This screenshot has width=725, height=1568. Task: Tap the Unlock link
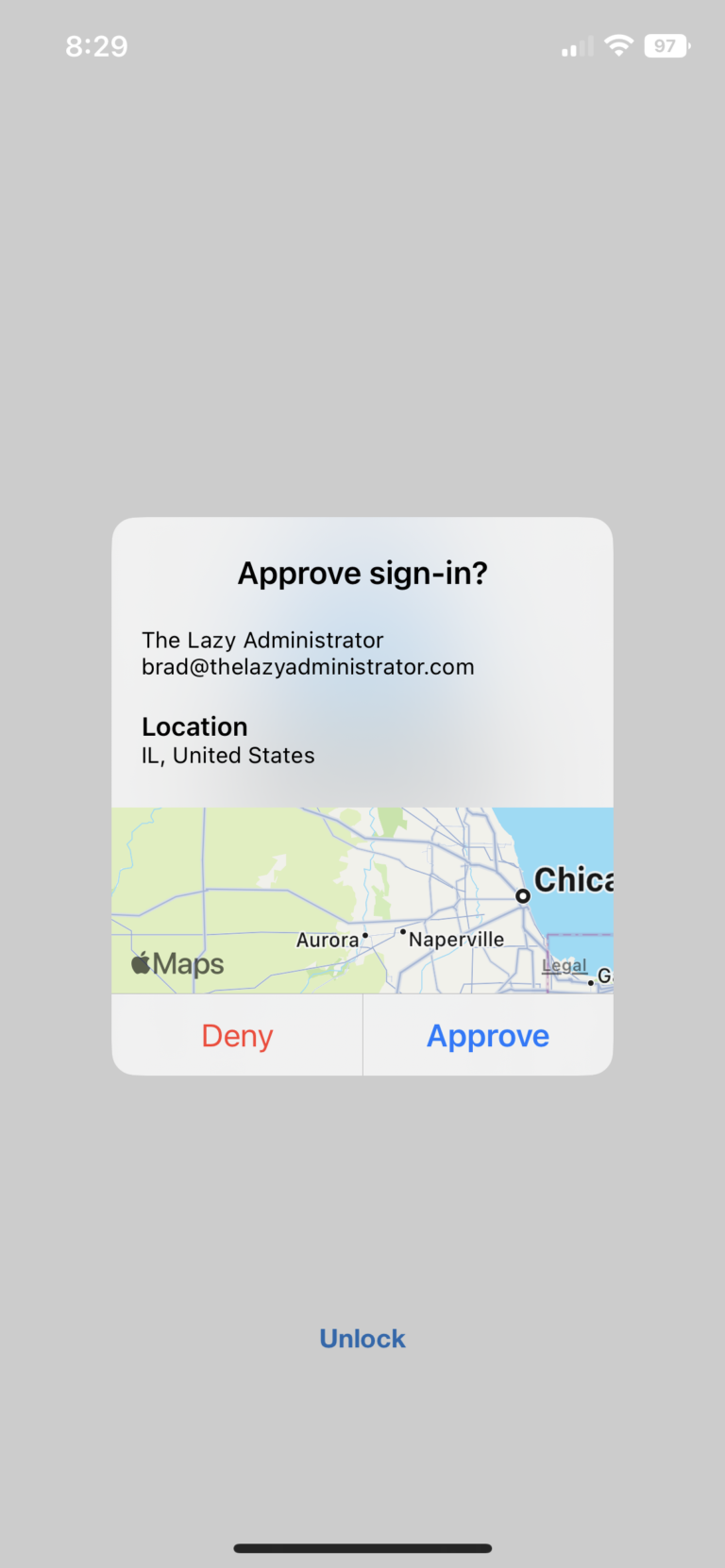click(362, 1338)
